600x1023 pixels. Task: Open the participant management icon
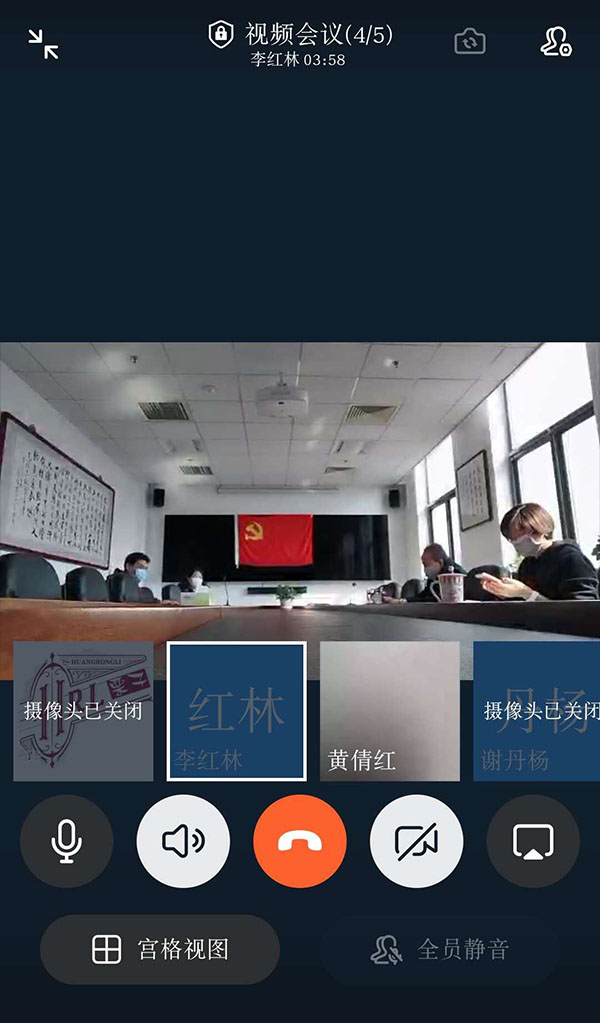coord(555,41)
